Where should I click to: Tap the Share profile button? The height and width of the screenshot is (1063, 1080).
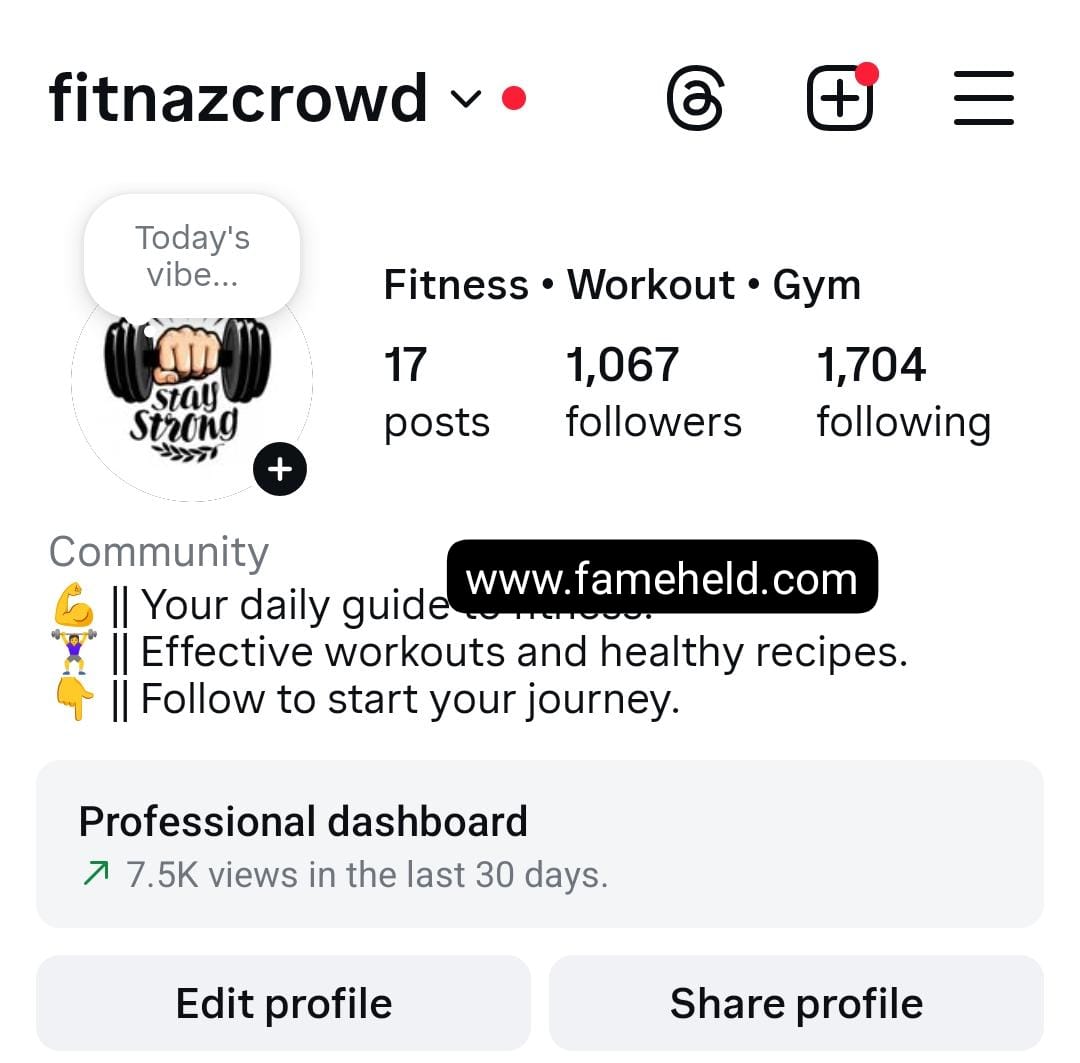[x=796, y=1003]
